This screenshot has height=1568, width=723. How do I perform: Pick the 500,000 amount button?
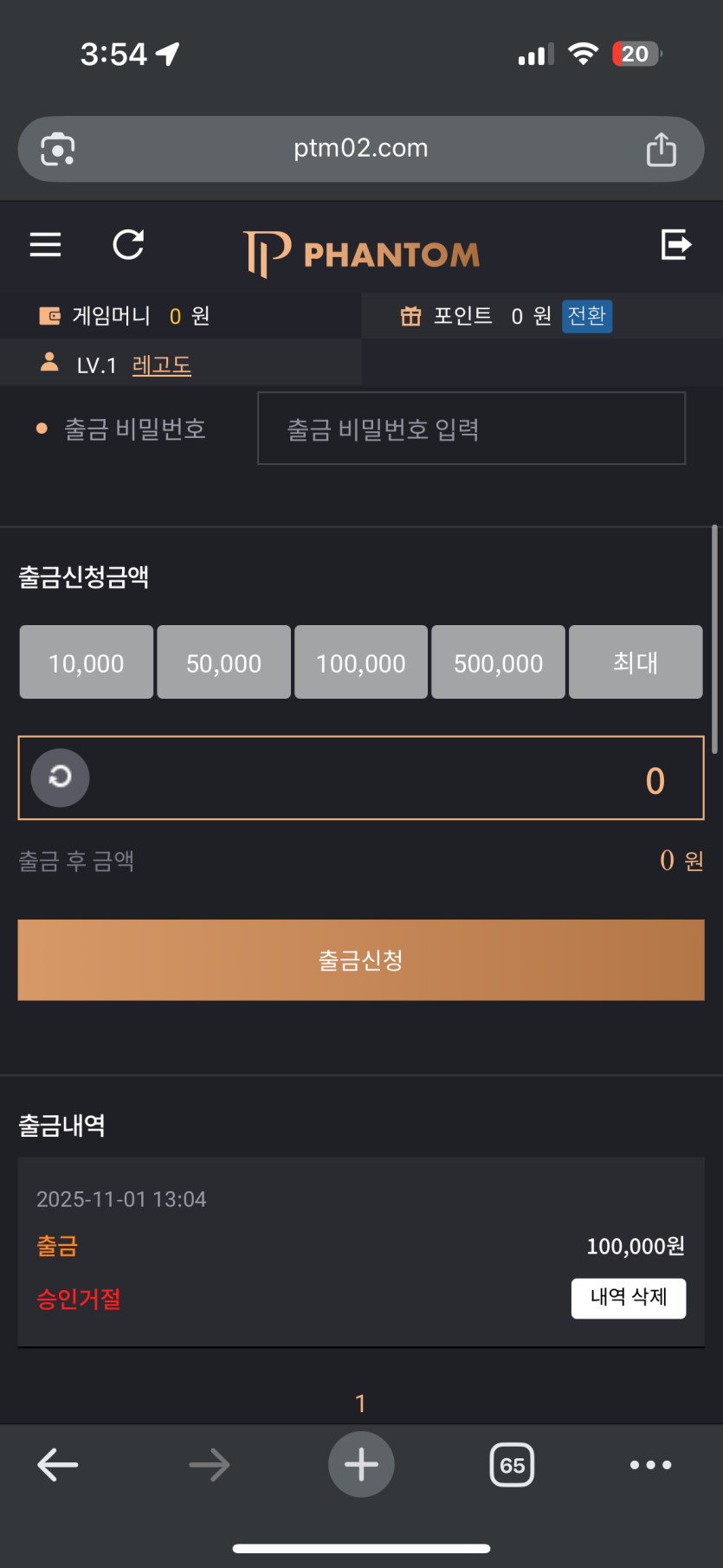[498, 662]
